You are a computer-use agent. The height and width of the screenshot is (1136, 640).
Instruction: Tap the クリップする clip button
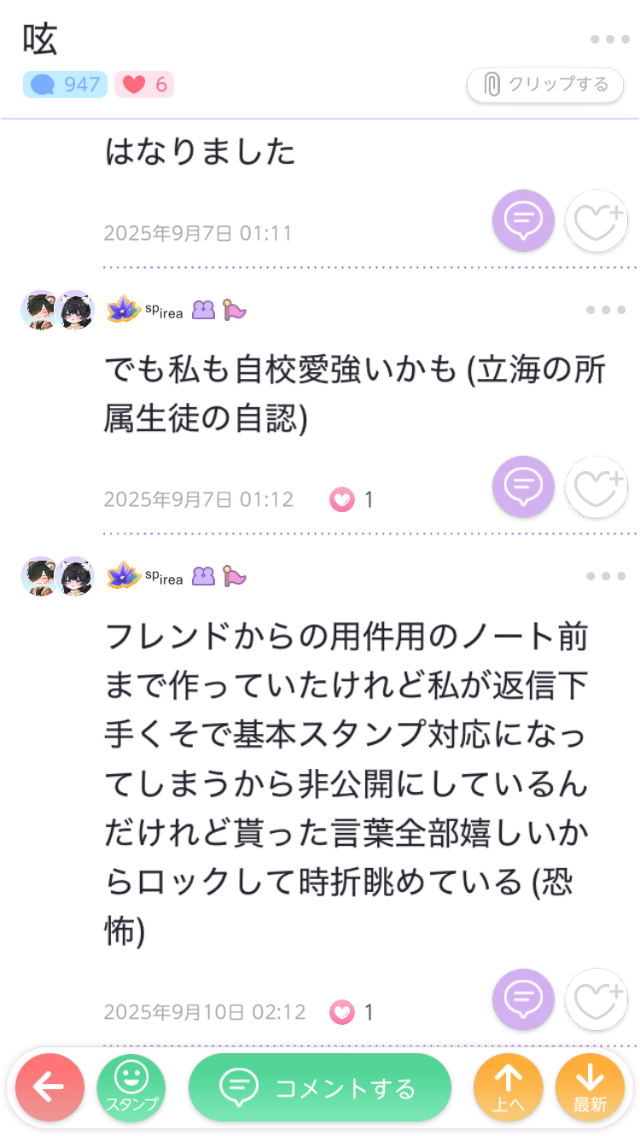[x=547, y=84]
